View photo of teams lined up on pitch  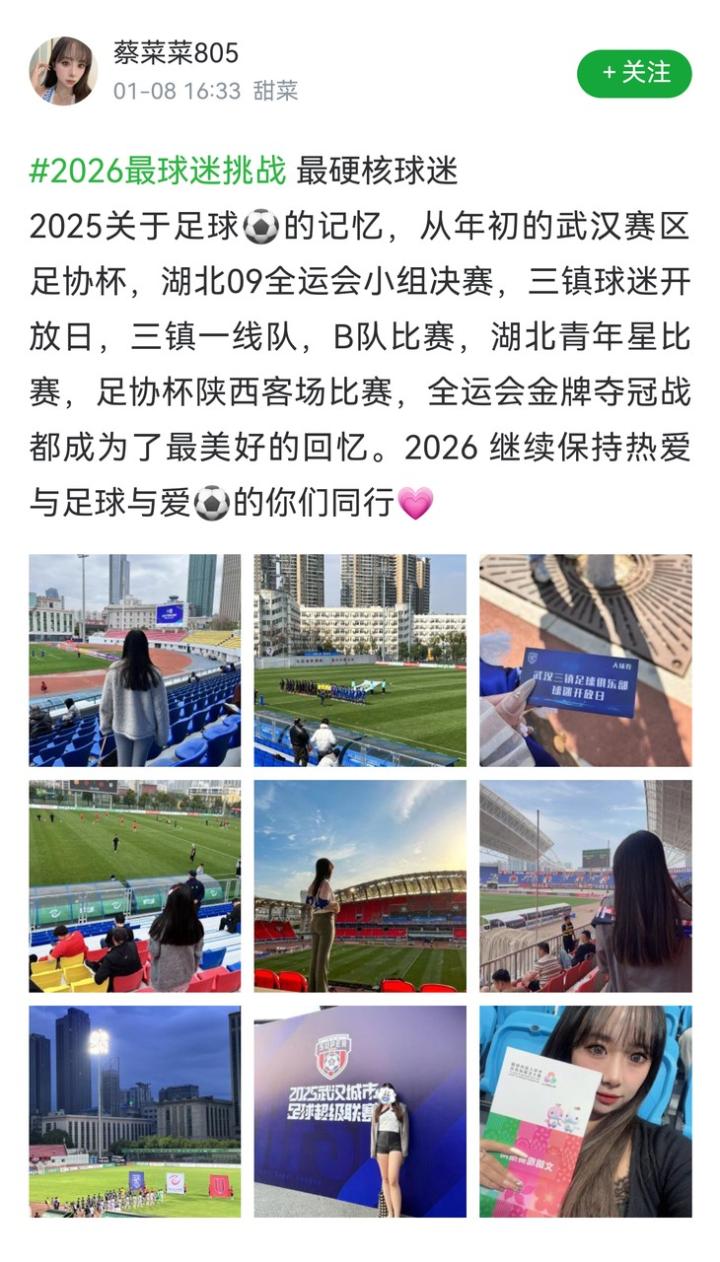pos(360,660)
